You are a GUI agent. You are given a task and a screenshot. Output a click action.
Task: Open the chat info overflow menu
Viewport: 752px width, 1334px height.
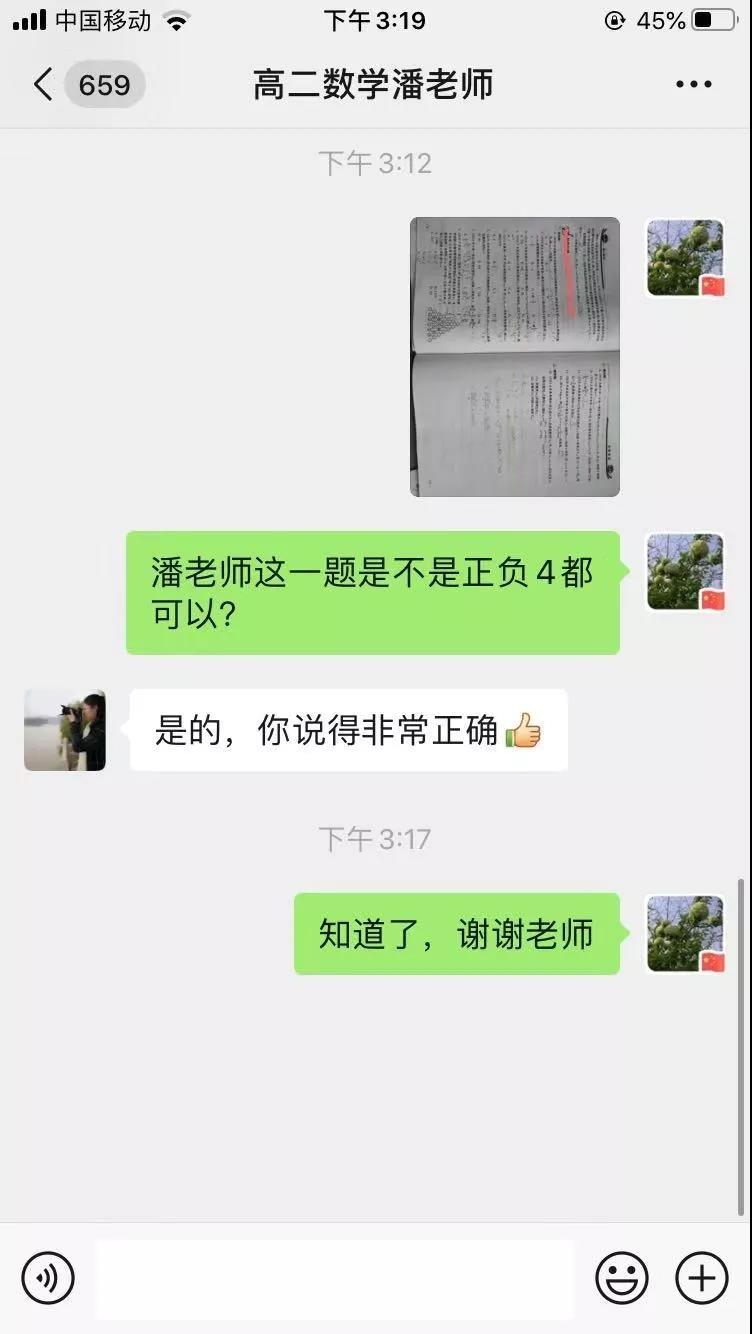point(693,85)
